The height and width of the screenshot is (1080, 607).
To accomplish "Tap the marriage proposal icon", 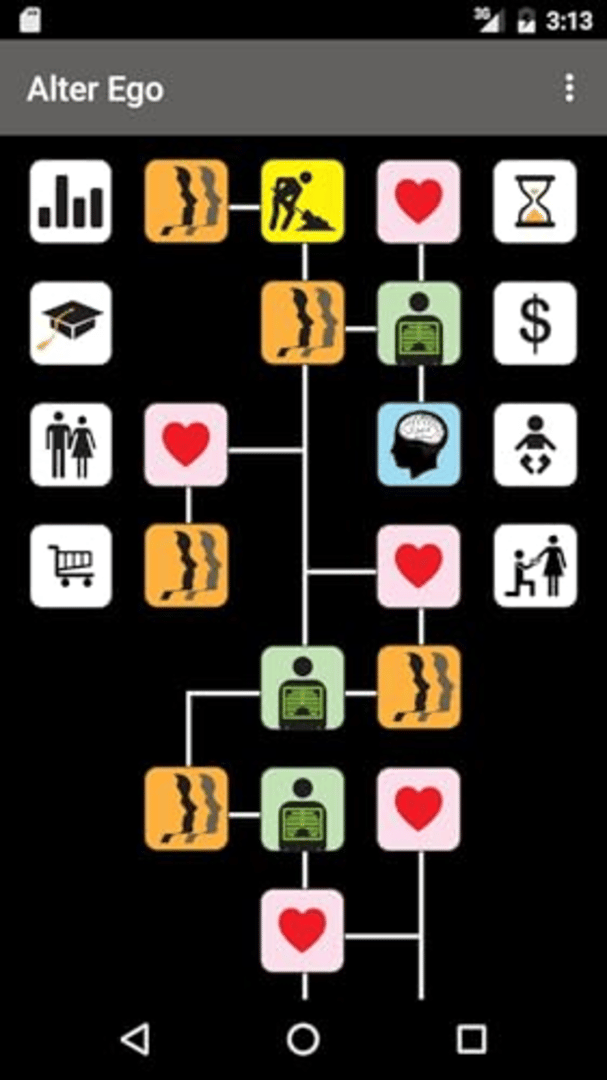I will point(535,566).
